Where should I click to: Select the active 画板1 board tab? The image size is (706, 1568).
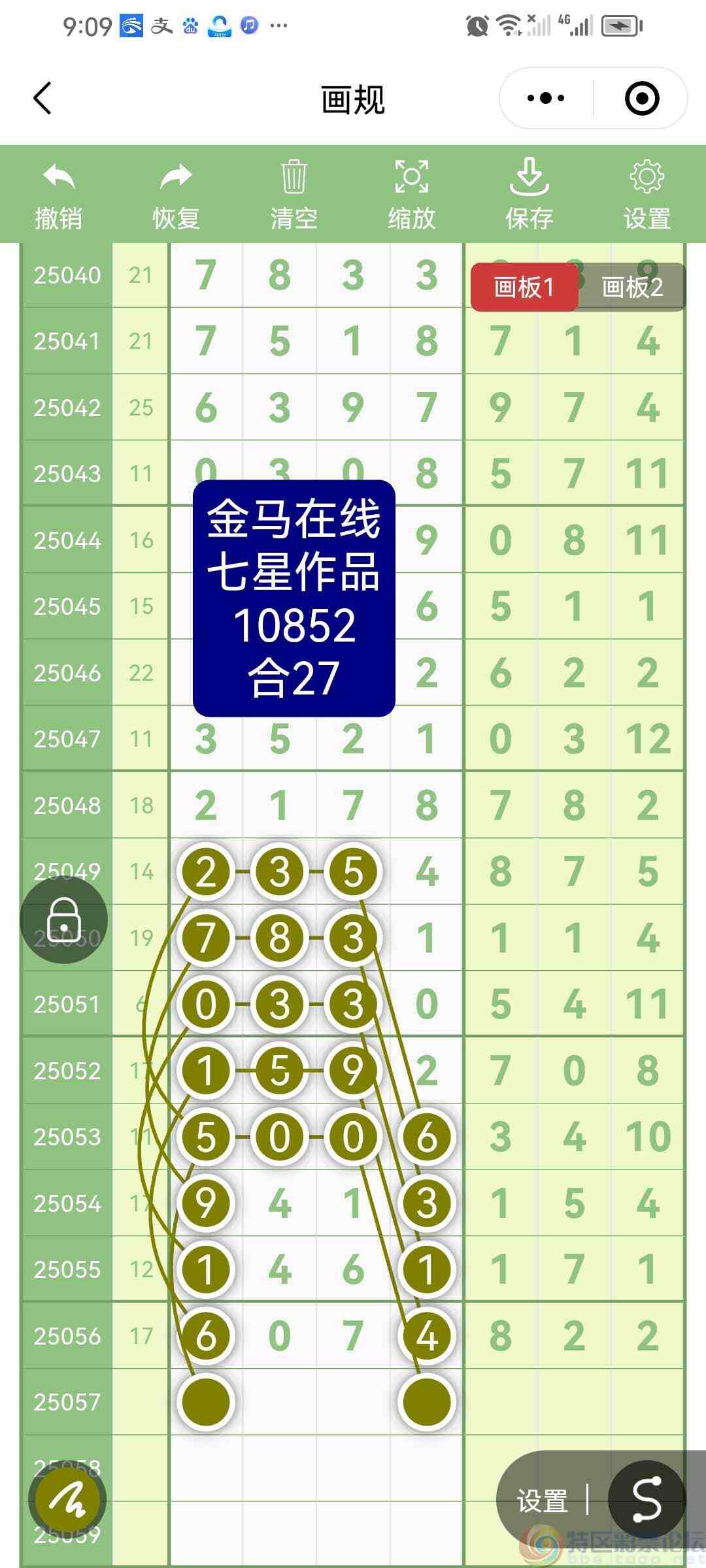point(524,287)
